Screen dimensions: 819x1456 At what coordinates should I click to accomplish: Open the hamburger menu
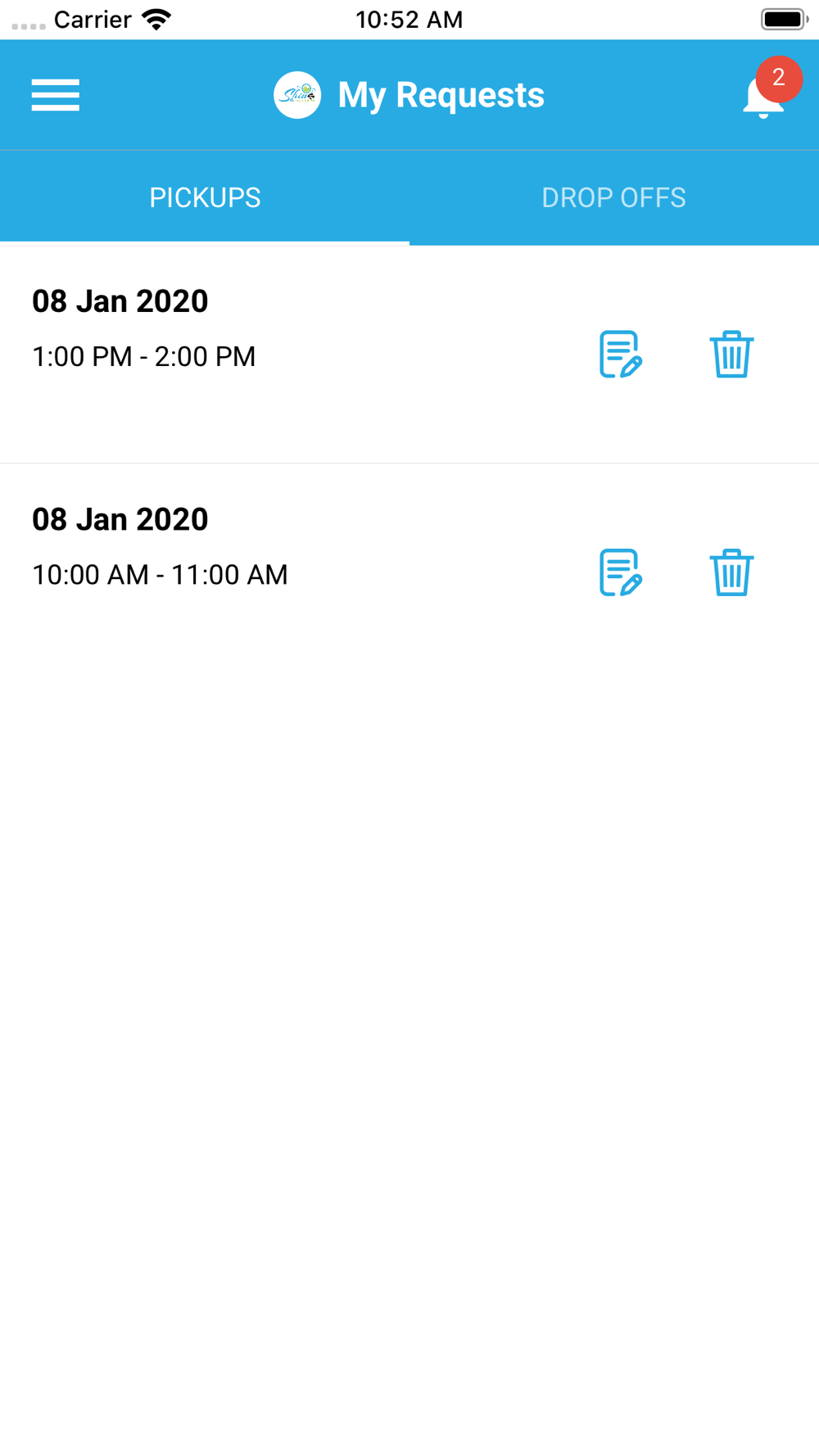56,95
